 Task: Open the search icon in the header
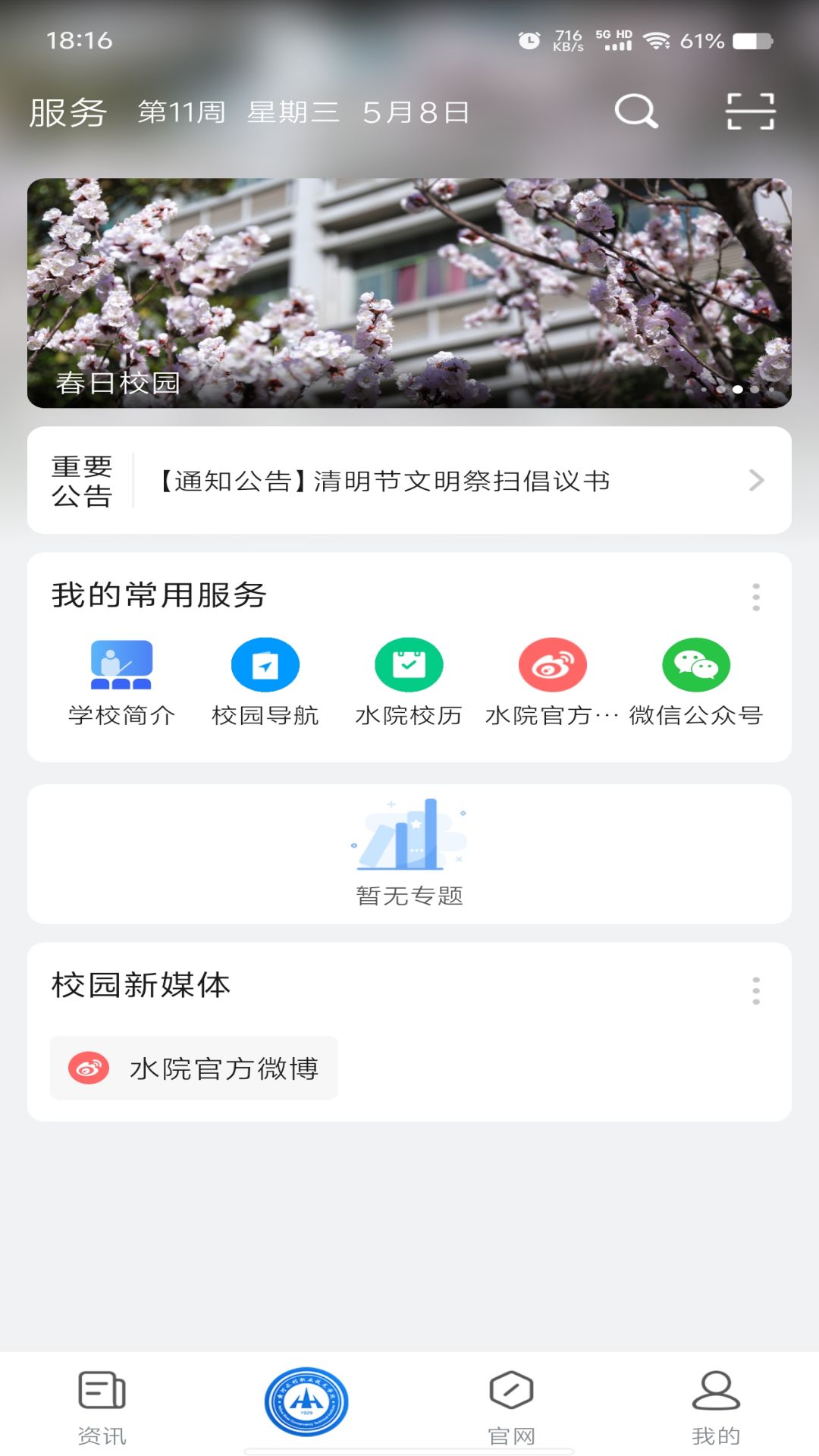pyautogui.click(x=635, y=111)
